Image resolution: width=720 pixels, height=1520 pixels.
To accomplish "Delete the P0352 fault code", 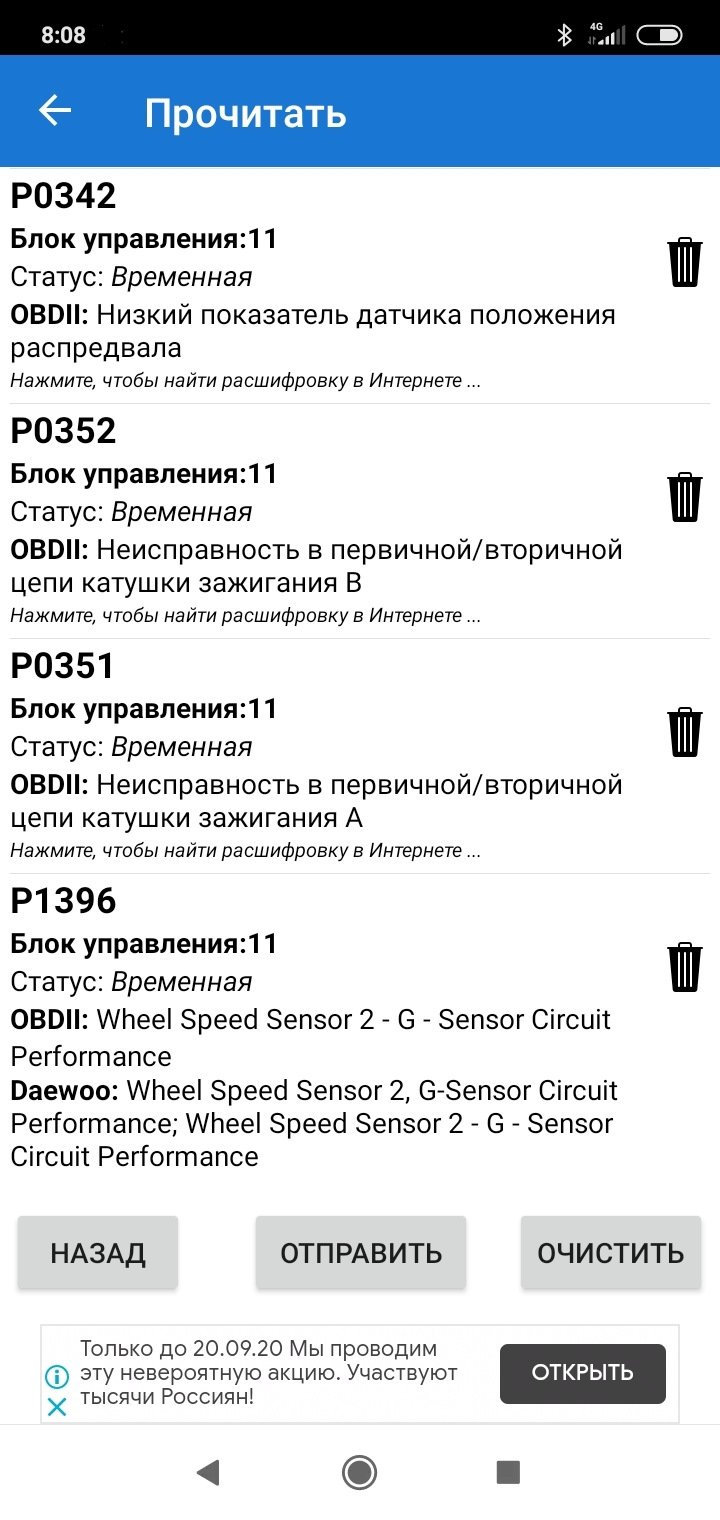I will point(685,498).
